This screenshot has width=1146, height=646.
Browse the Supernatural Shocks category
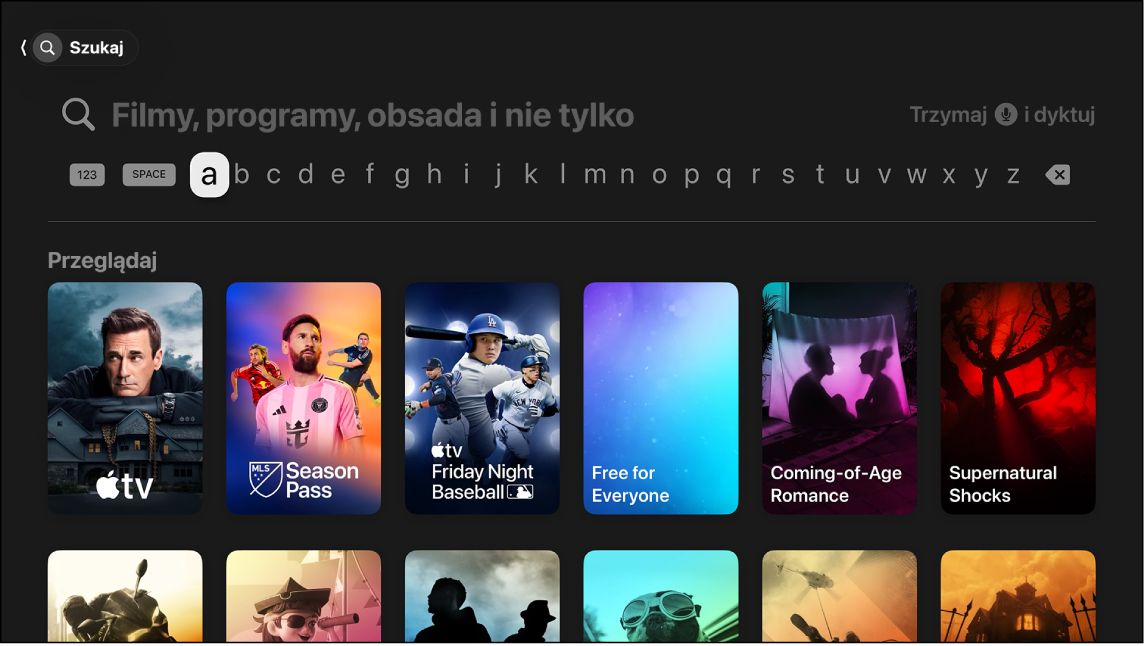pos(1017,398)
